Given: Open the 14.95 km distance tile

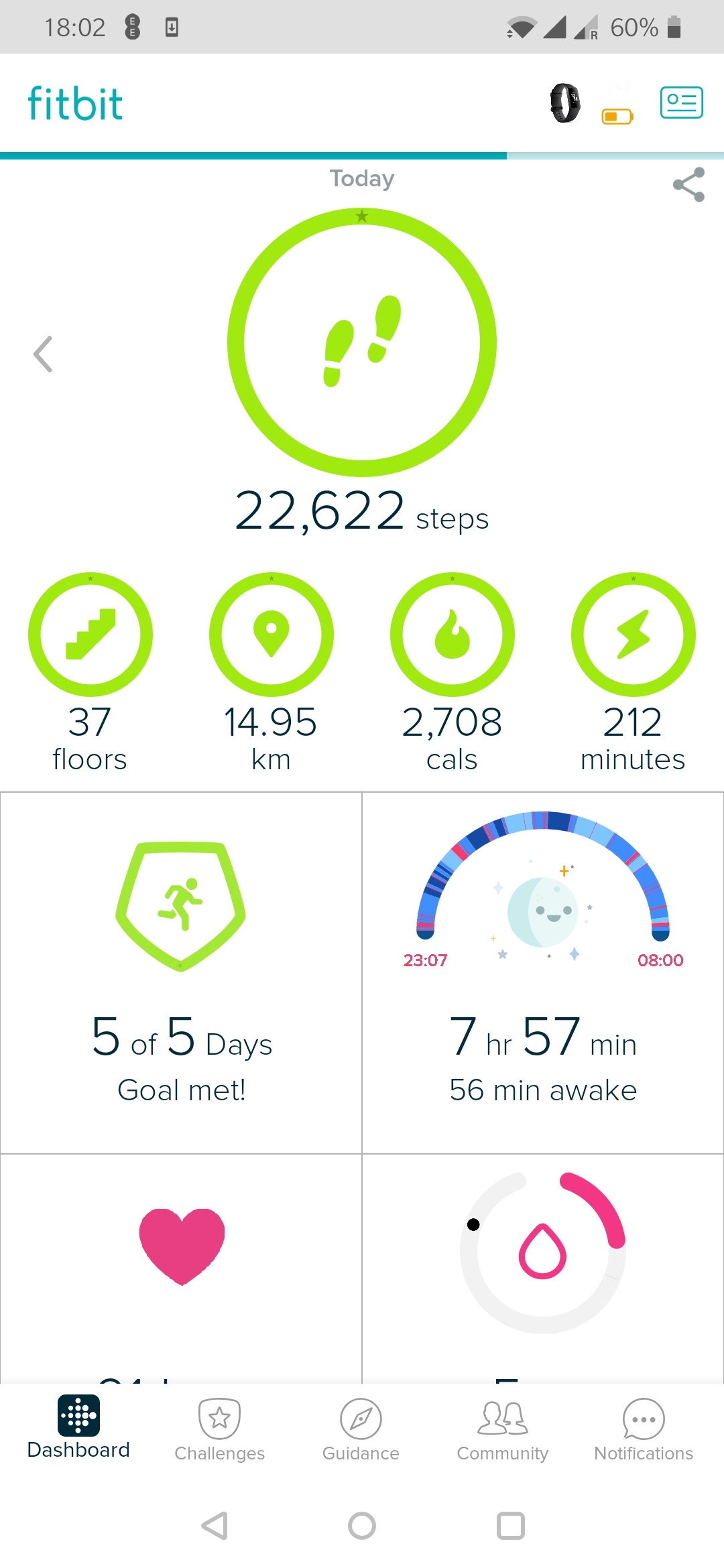Looking at the screenshot, I should 271,634.
